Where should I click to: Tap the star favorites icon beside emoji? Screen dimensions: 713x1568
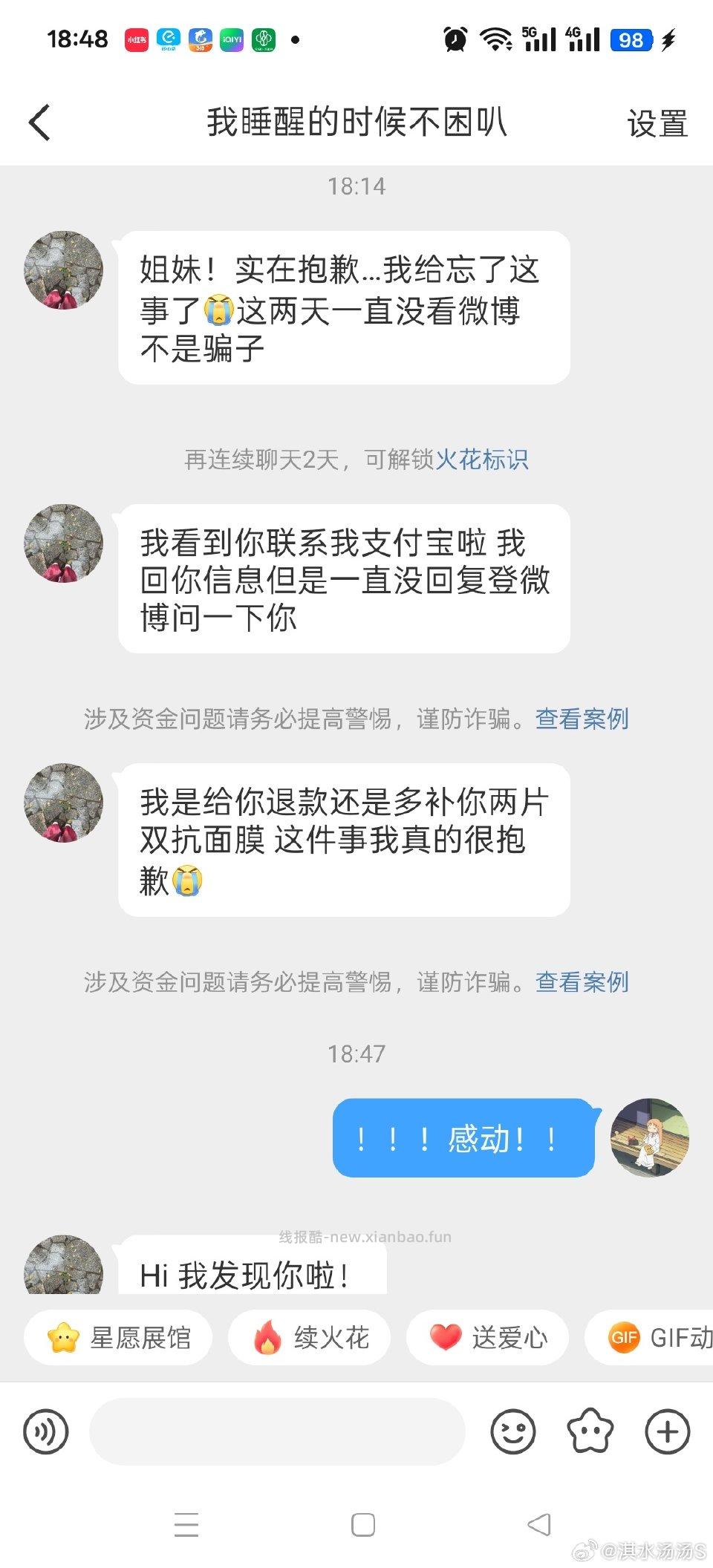point(590,1431)
